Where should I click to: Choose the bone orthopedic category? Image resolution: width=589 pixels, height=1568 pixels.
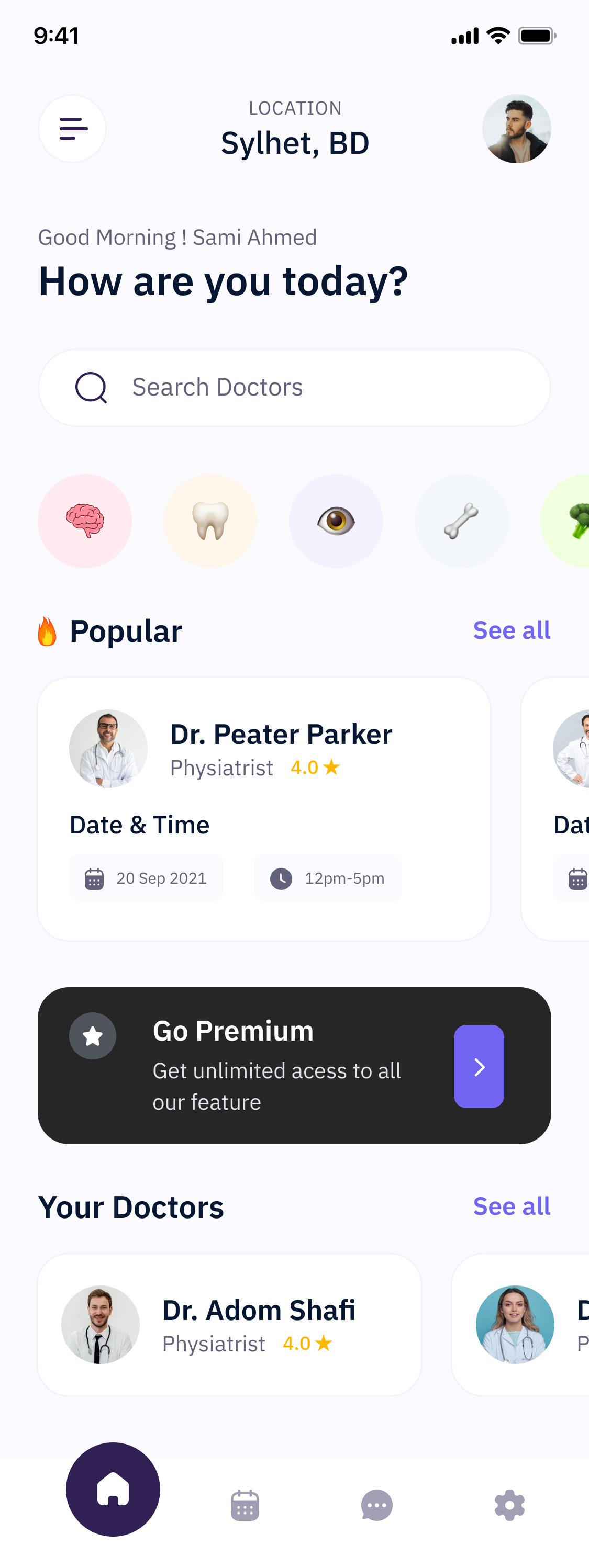coord(461,521)
